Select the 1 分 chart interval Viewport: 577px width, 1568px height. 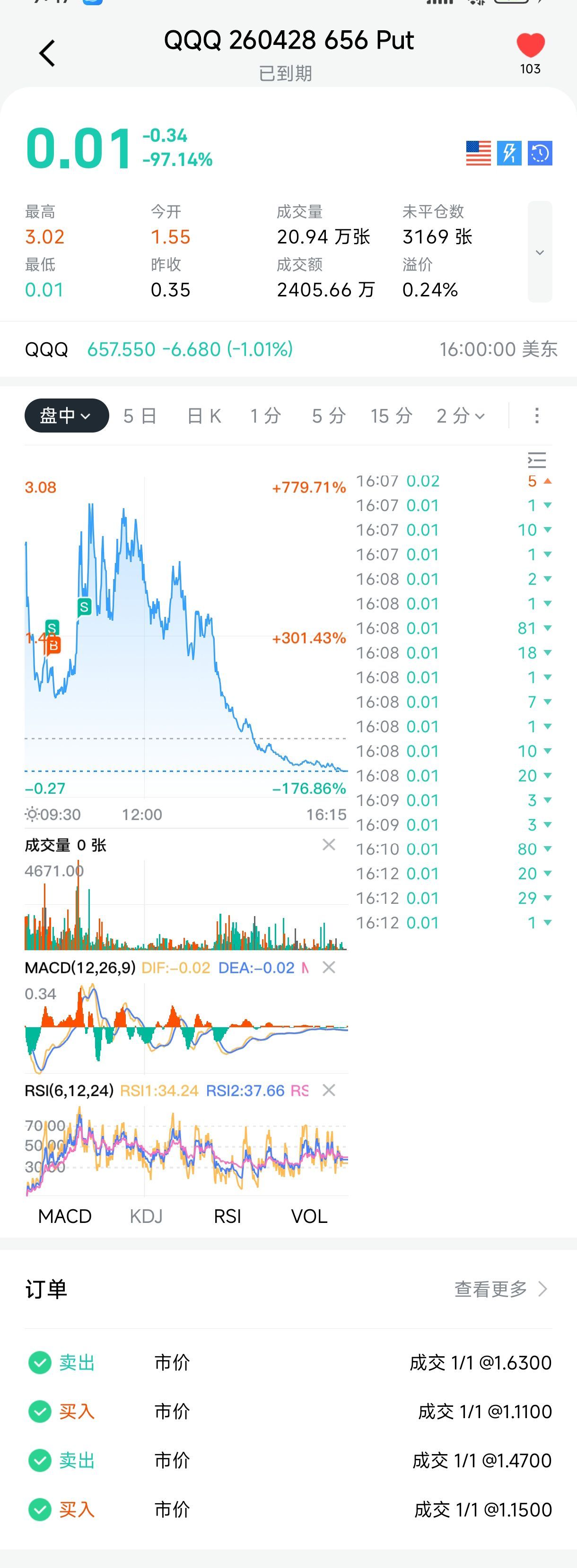pos(266,416)
